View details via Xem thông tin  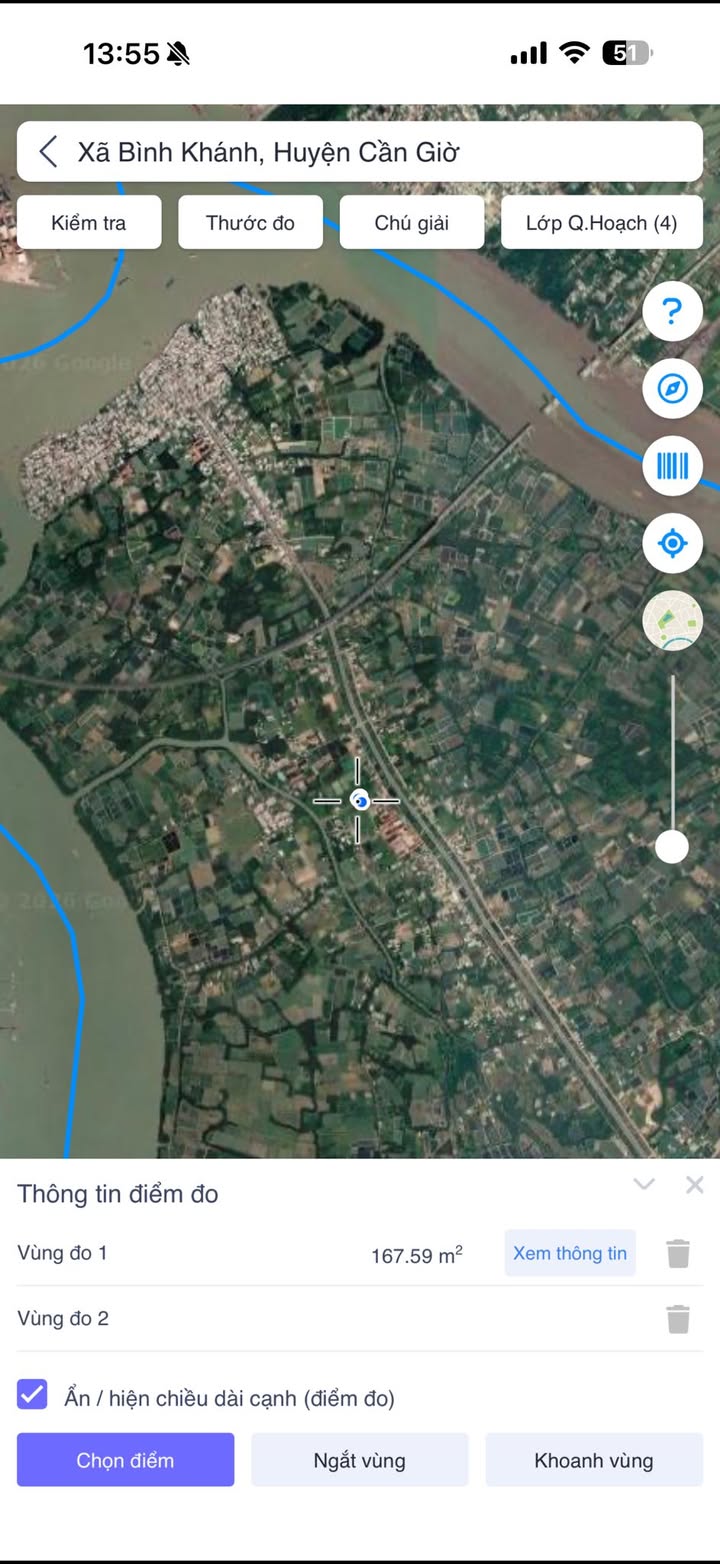click(x=570, y=1253)
